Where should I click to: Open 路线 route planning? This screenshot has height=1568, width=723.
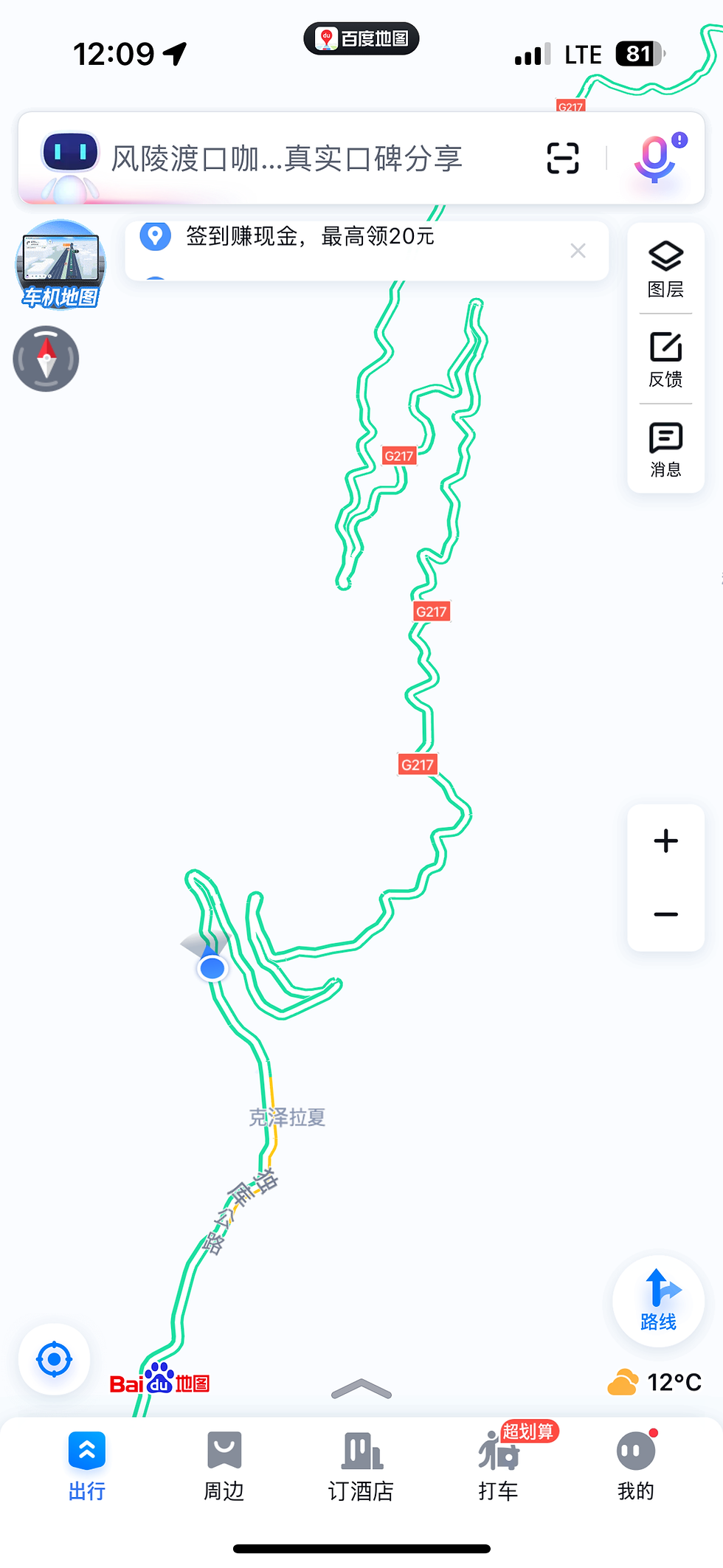coord(658,1301)
